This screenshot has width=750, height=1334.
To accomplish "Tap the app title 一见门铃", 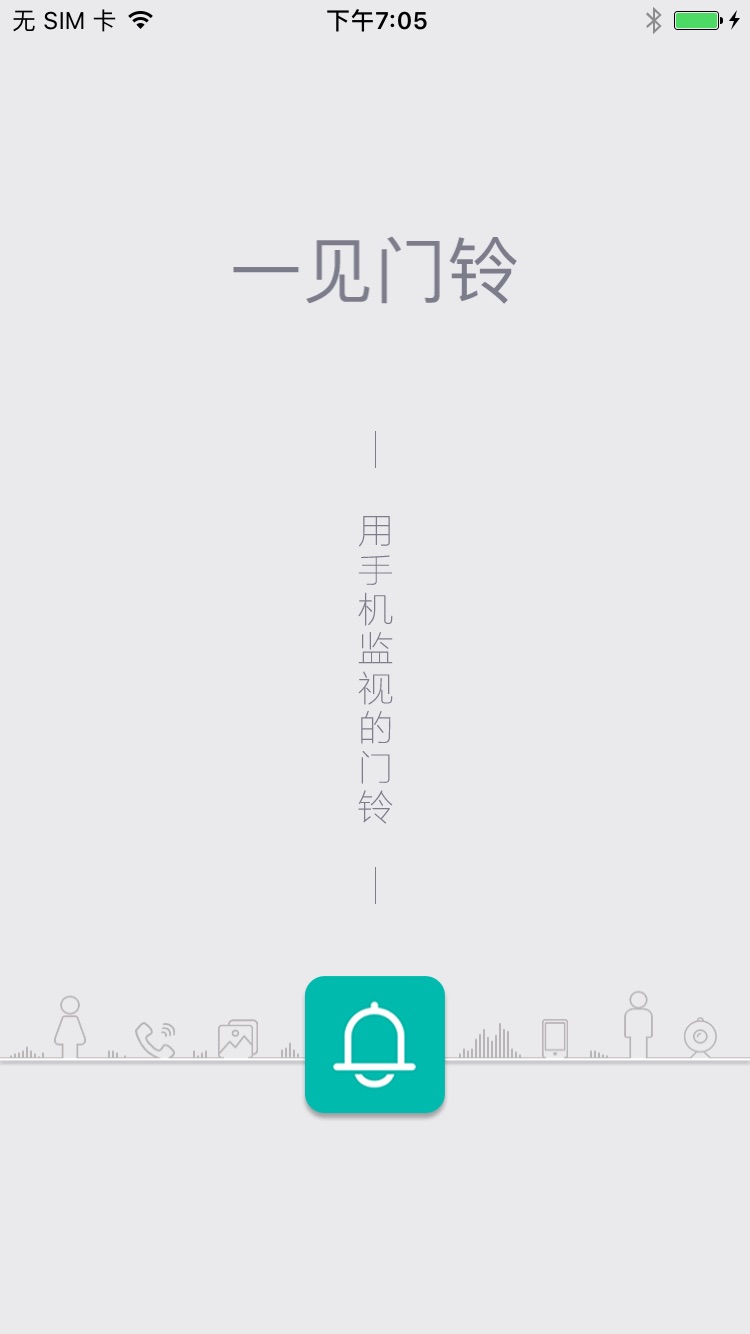I will coord(375,268).
